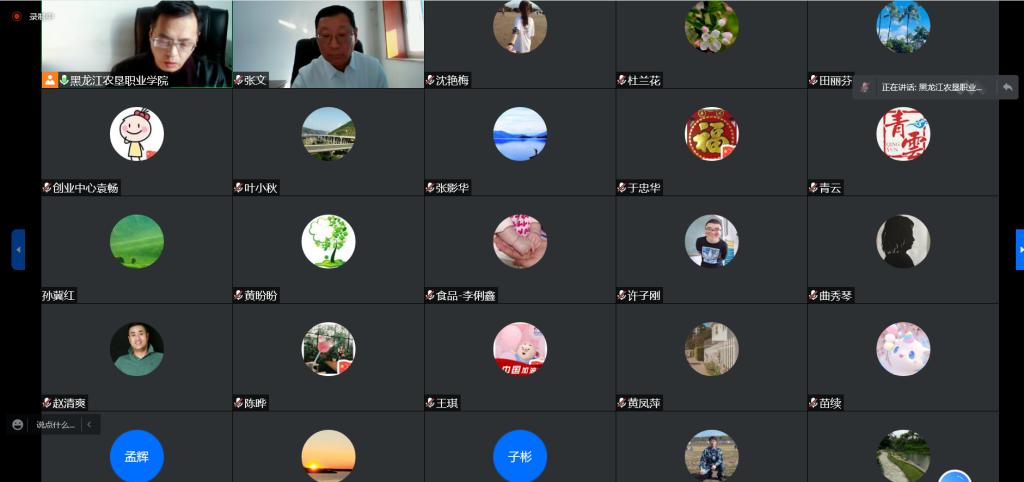This screenshot has width=1024, height=482.
Task: Go to the next page of participants
Action: (1019, 249)
